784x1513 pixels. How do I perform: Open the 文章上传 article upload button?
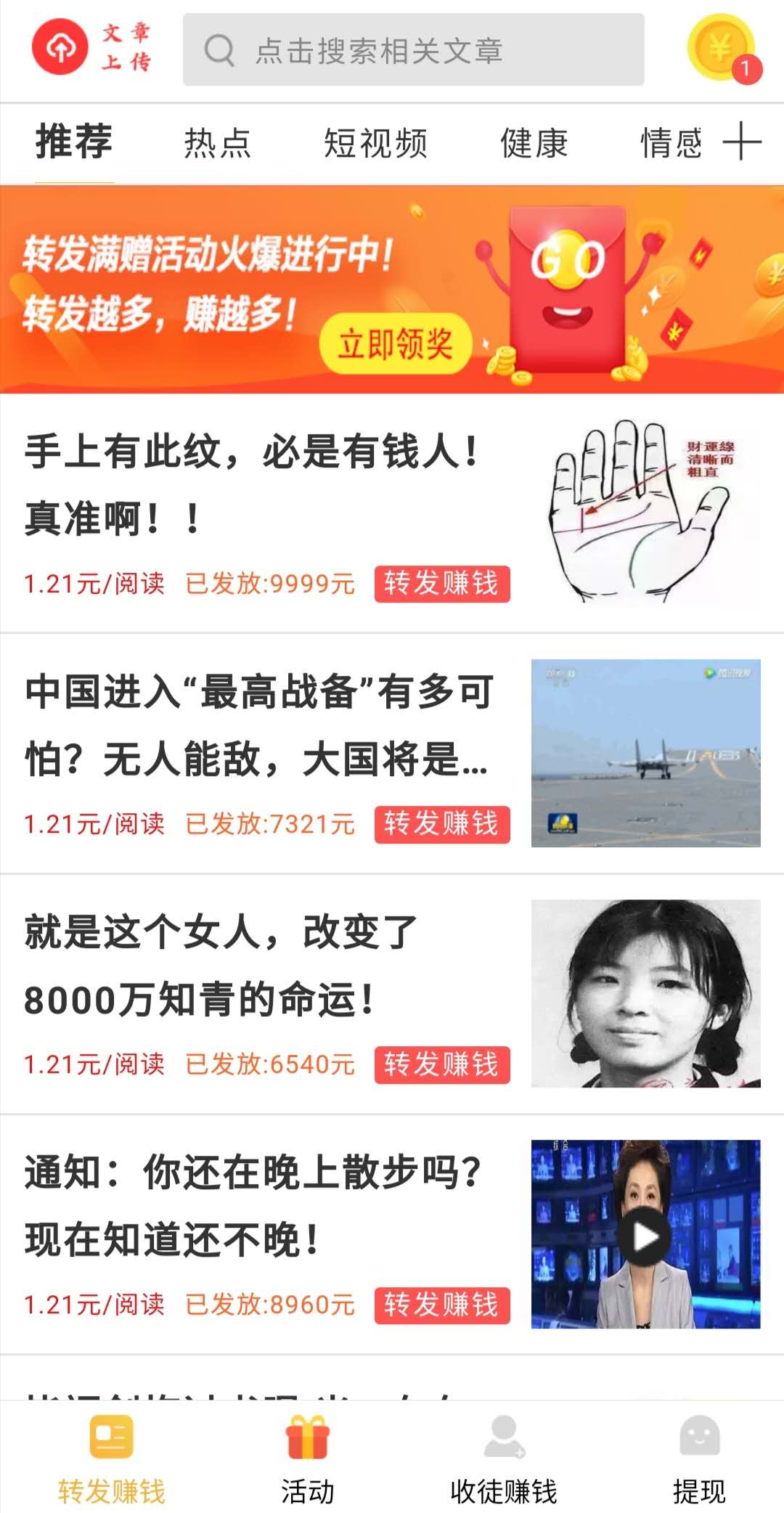[x=91, y=47]
